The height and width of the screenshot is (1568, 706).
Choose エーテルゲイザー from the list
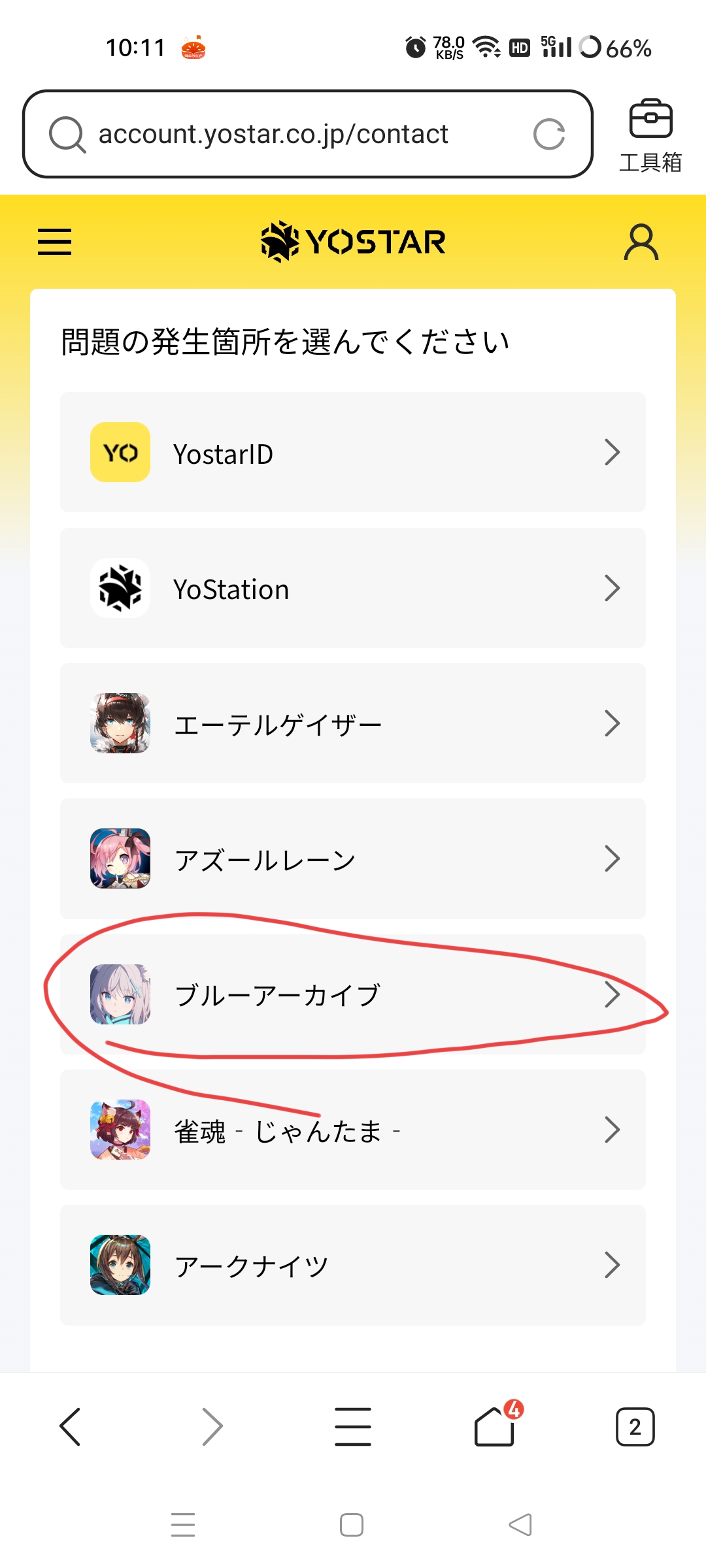353,723
